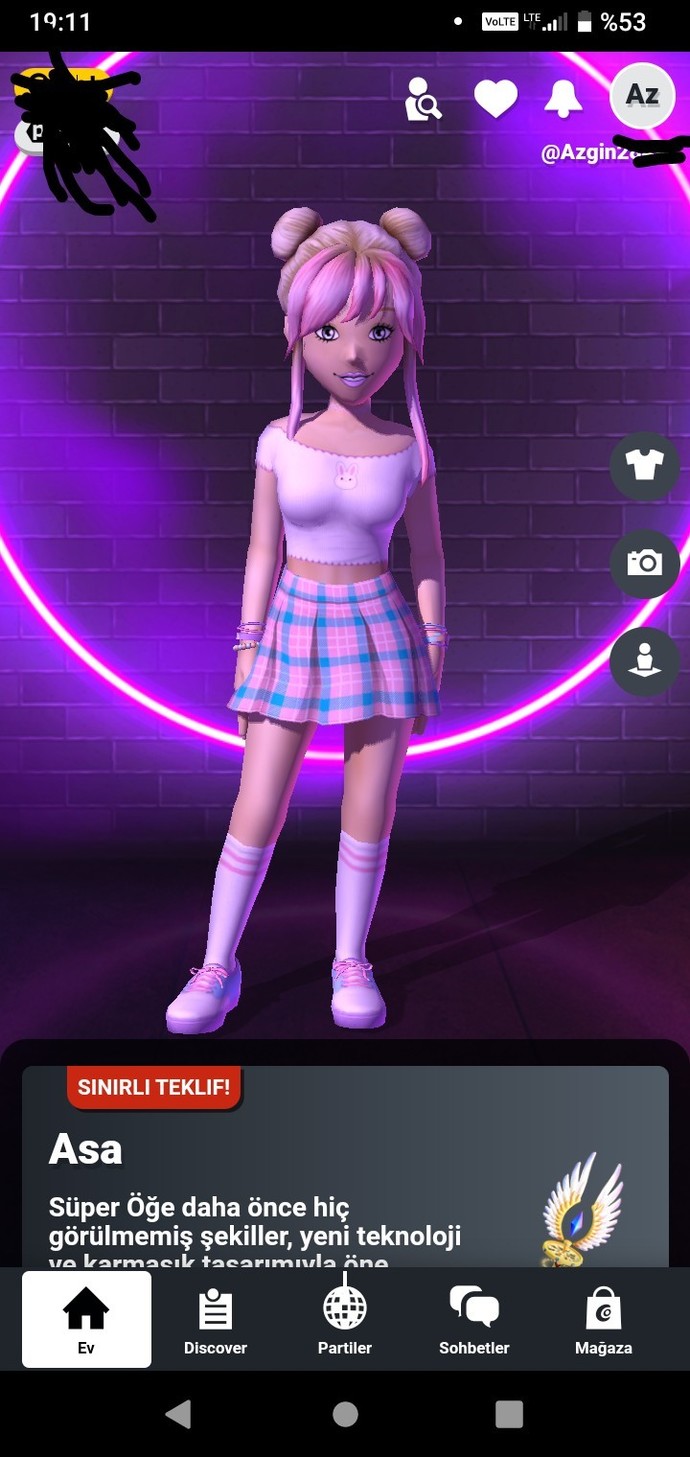The width and height of the screenshot is (690, 1457).
Task: Tap the heart icon in top bar
Action: [x=495, y=99]
